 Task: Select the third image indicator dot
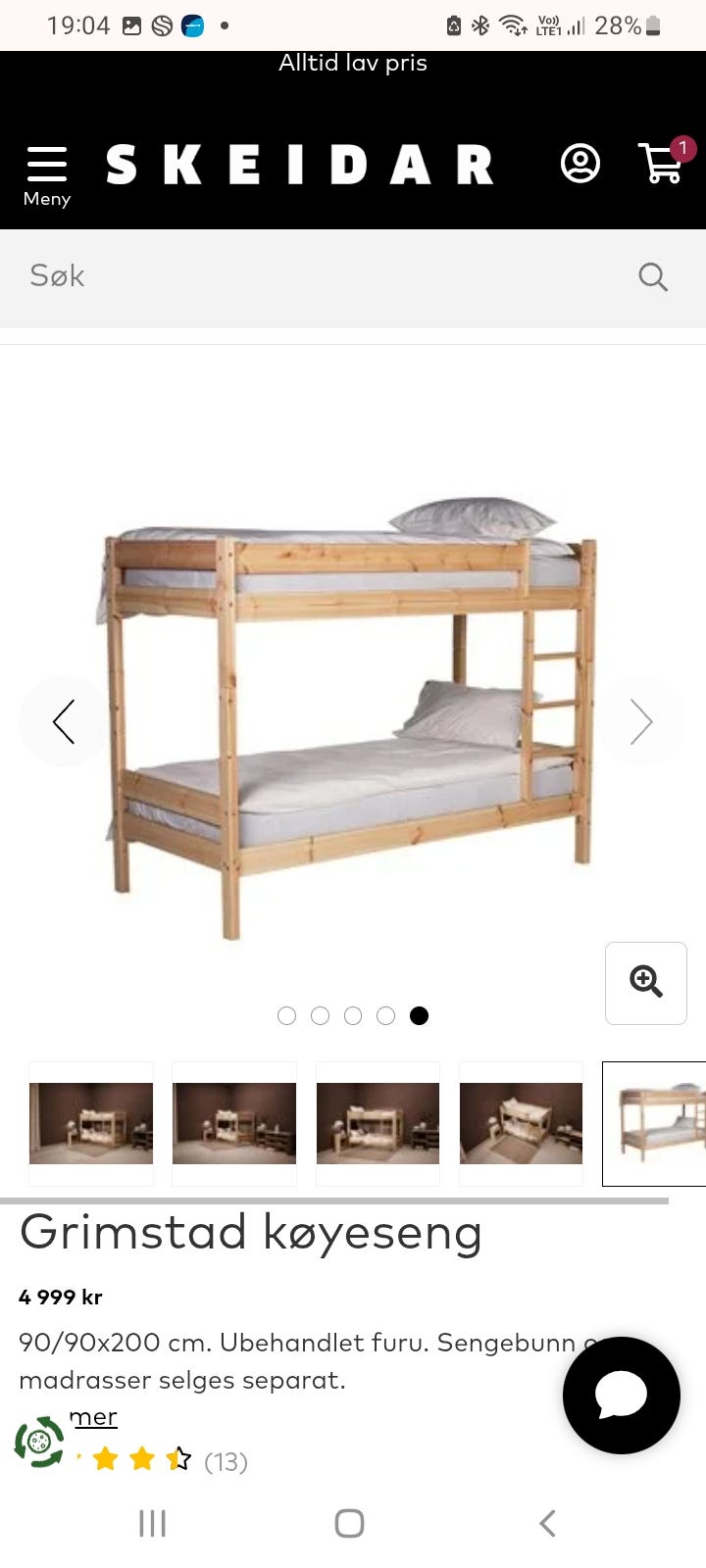[x=353, y=1016]
